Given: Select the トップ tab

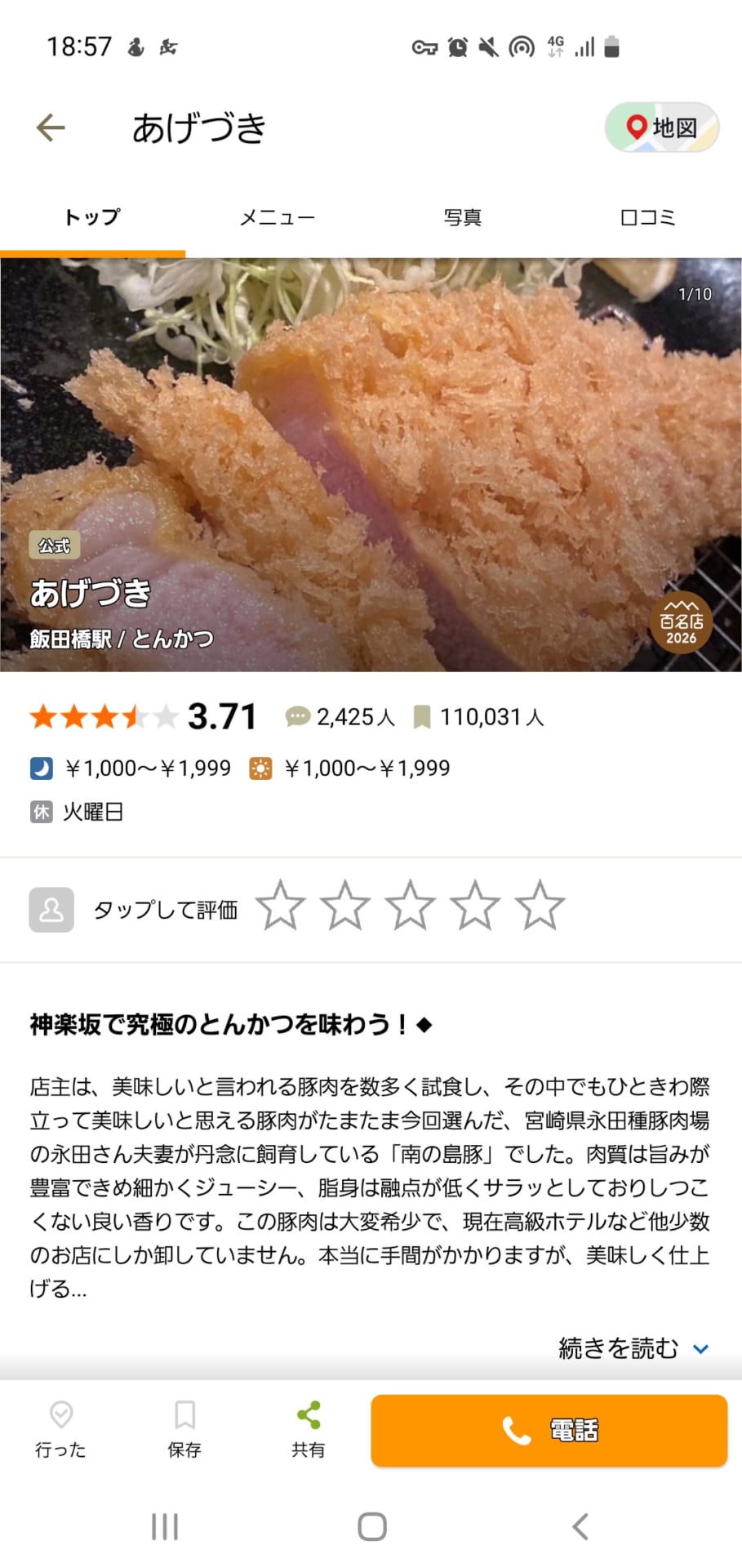Looking at the screenshot, I should pos(92,217).
